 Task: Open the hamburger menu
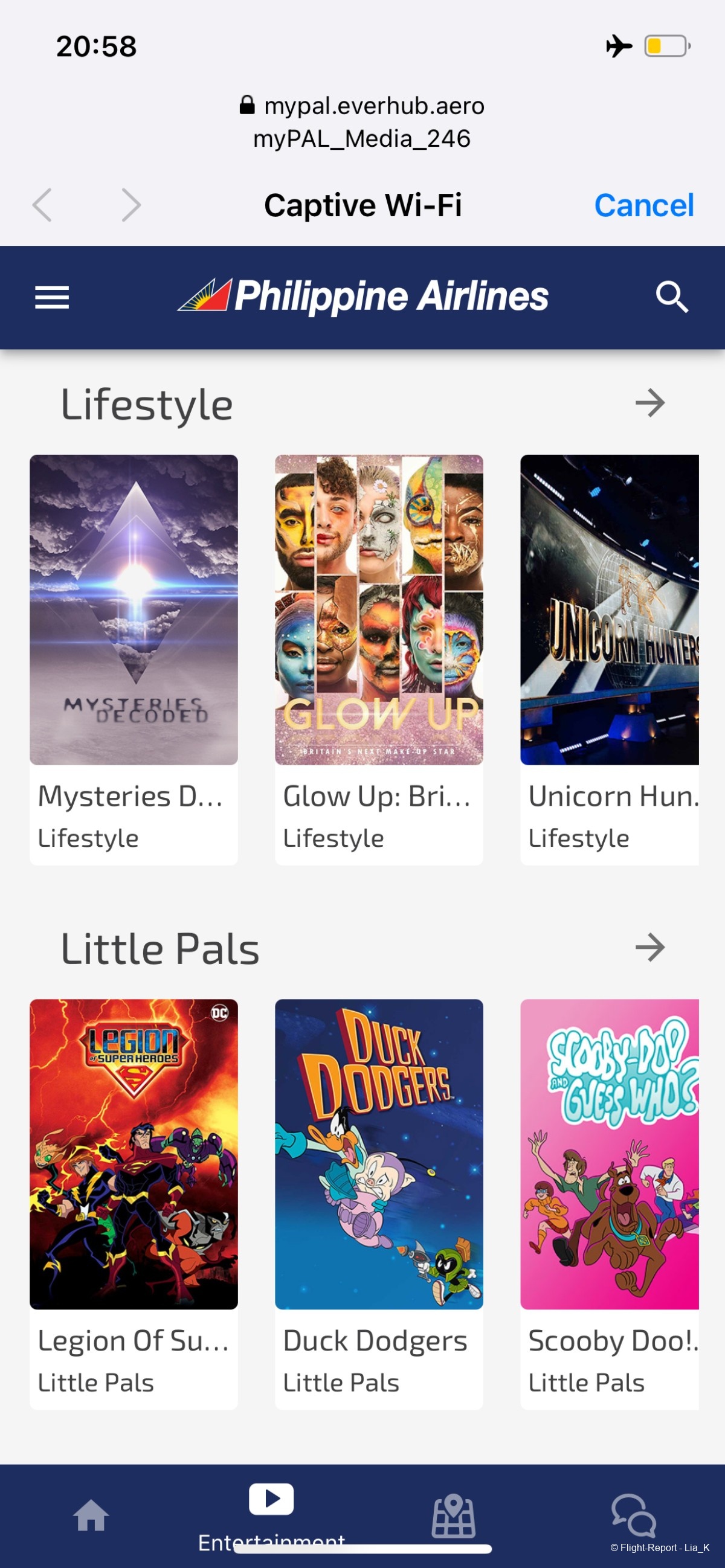pyautogui.click(x=52, y=297)
